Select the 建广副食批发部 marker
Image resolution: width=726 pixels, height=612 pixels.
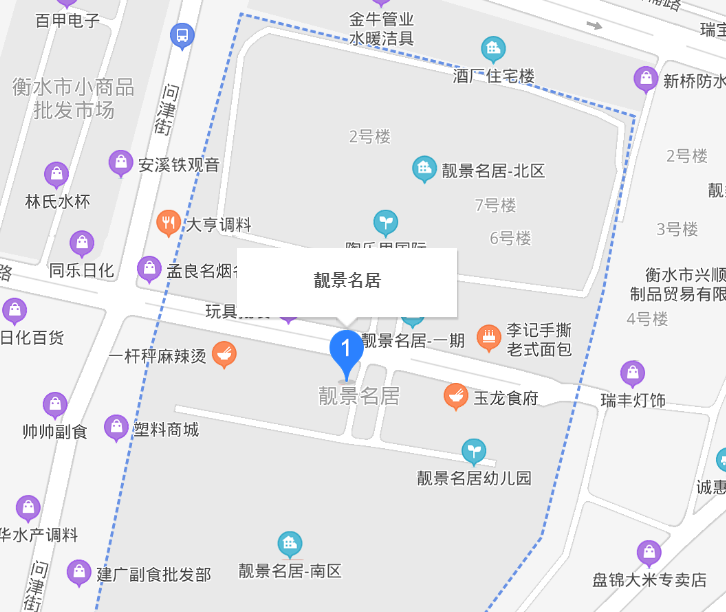click(x=79, y=573)
